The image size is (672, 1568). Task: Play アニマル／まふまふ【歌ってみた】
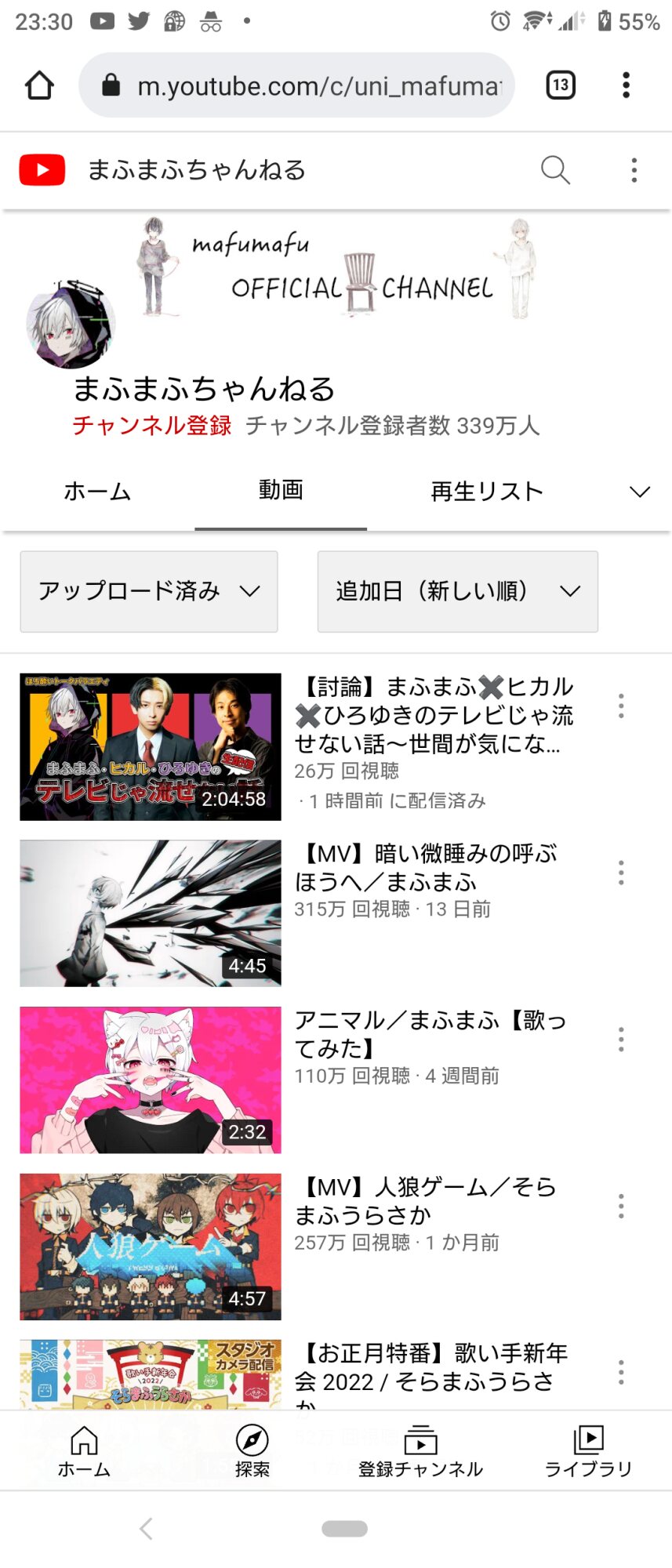pyautogui.click(x=151, y=1080)
